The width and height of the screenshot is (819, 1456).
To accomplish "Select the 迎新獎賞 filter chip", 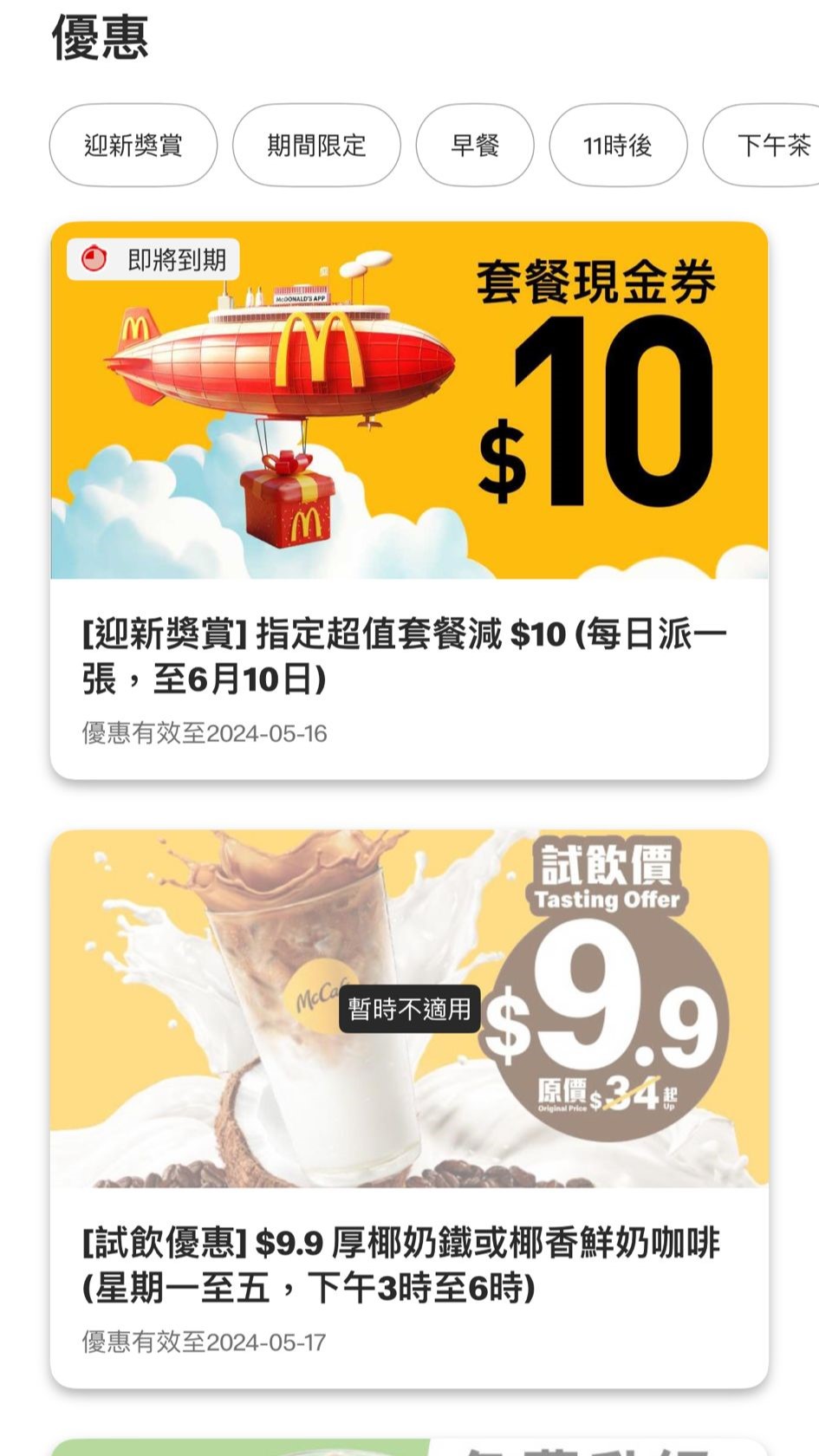I will tap(133, 146).
